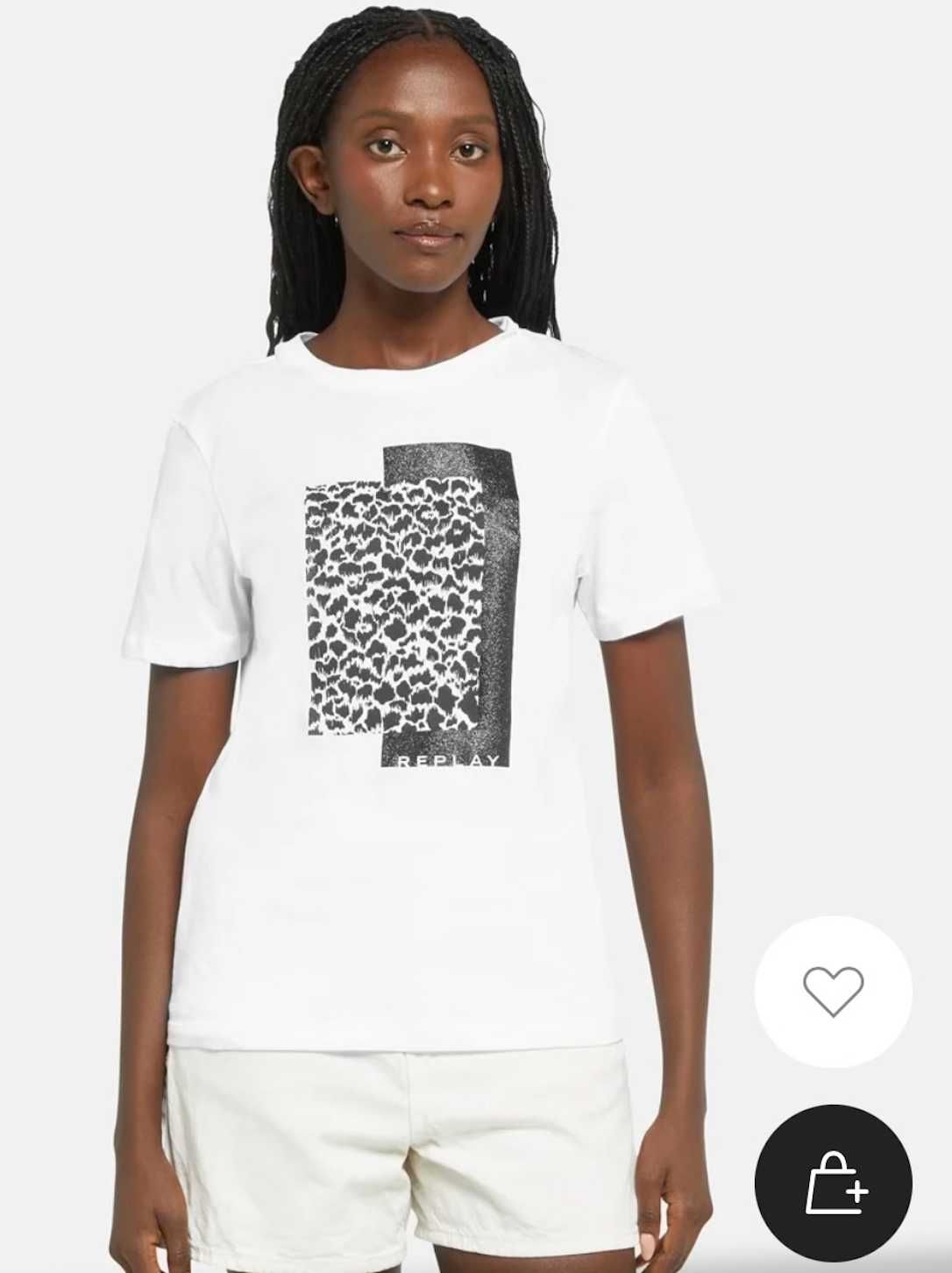Add this t-shirt to the shopping bag
This screenshot has width=952, height=1273.
(x=833, y=1183)
